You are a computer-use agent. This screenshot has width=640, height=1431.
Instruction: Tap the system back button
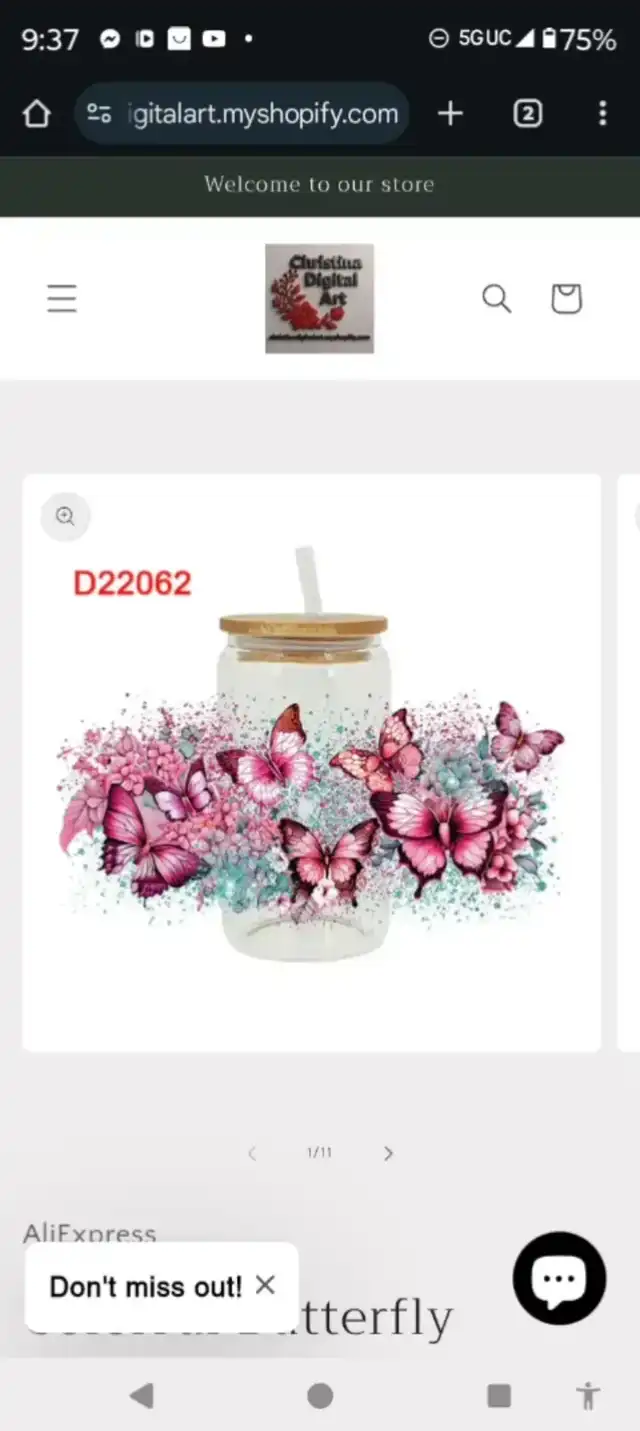[x=142, y=1395]
